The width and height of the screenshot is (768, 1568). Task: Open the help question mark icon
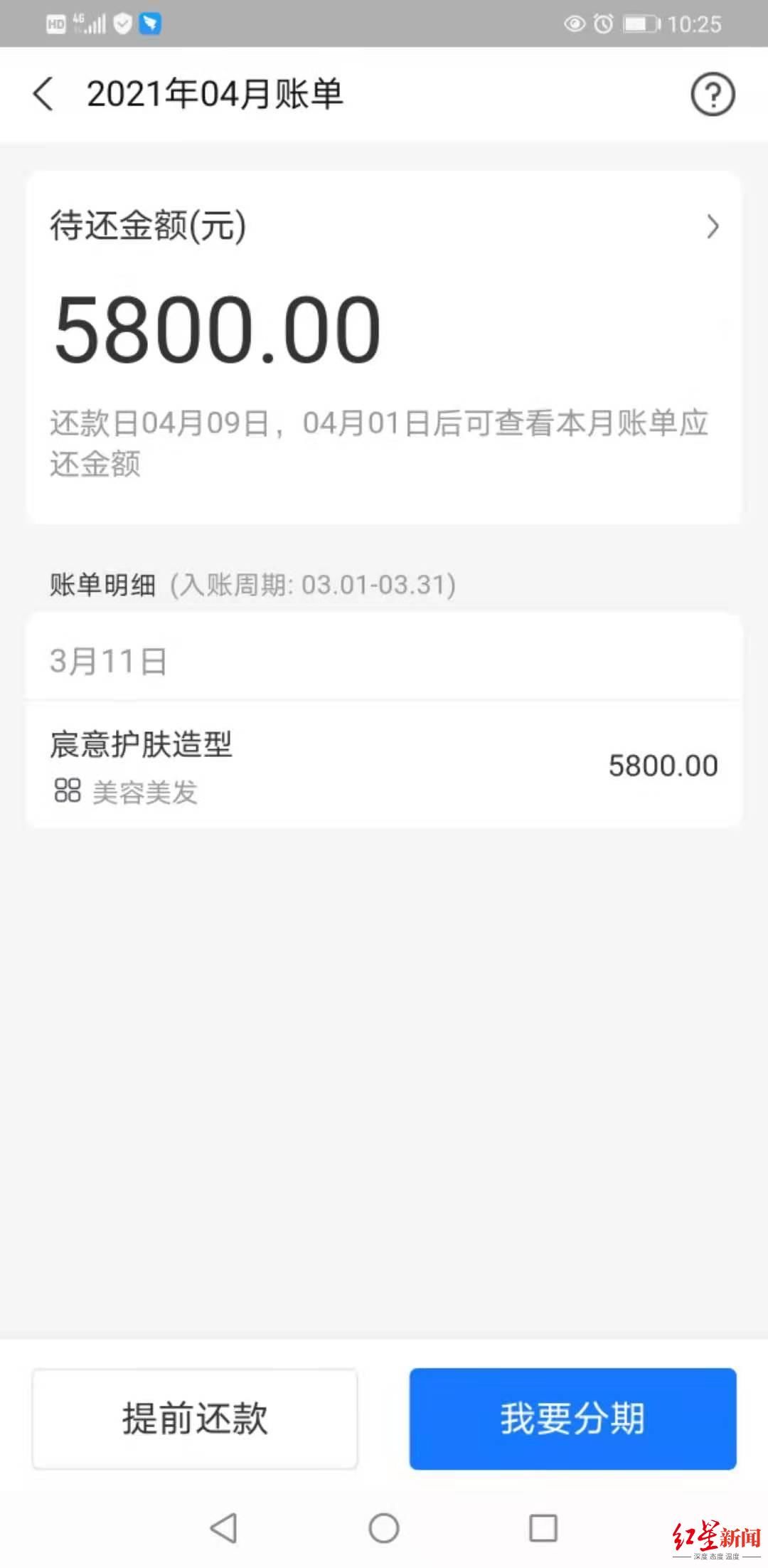714,95
